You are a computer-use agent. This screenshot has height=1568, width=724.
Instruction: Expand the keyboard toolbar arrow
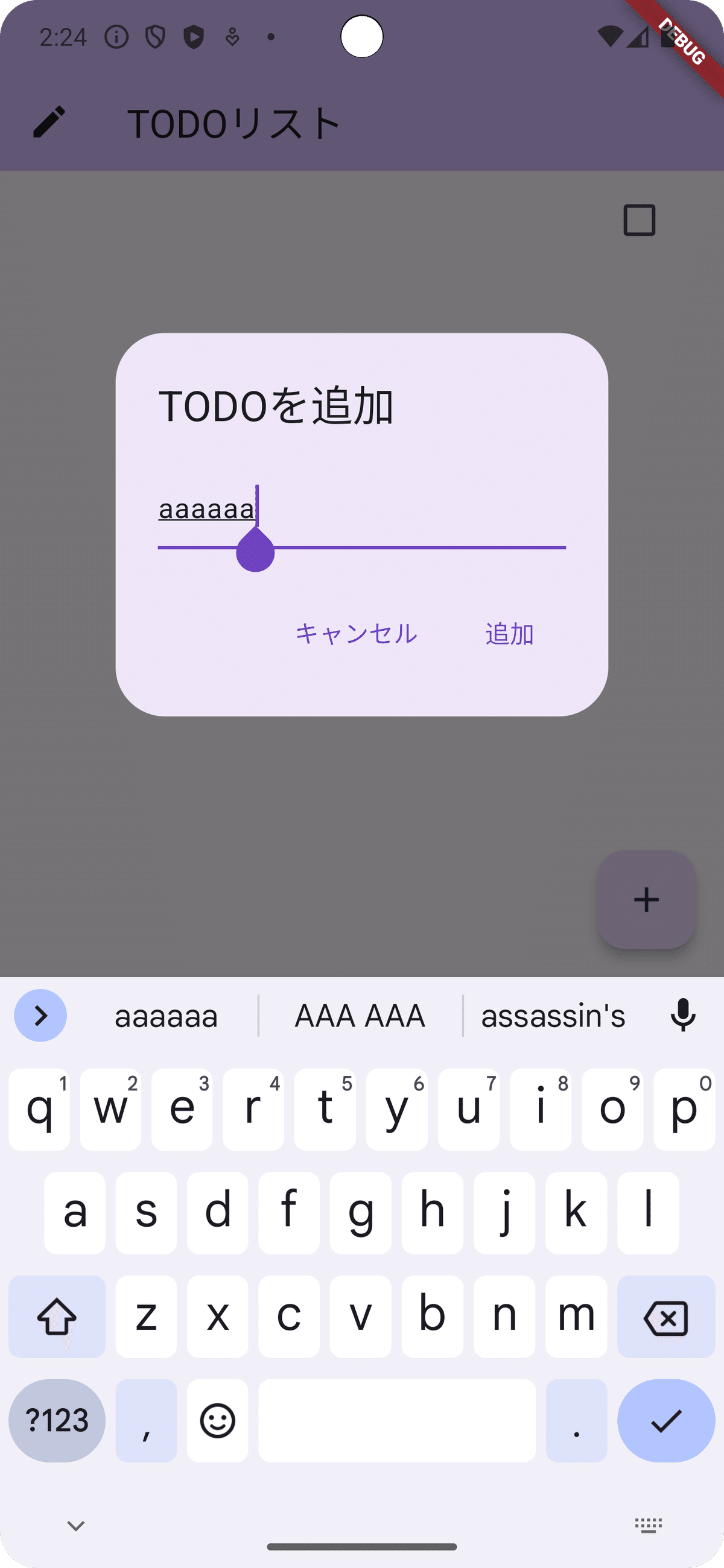40,1016
